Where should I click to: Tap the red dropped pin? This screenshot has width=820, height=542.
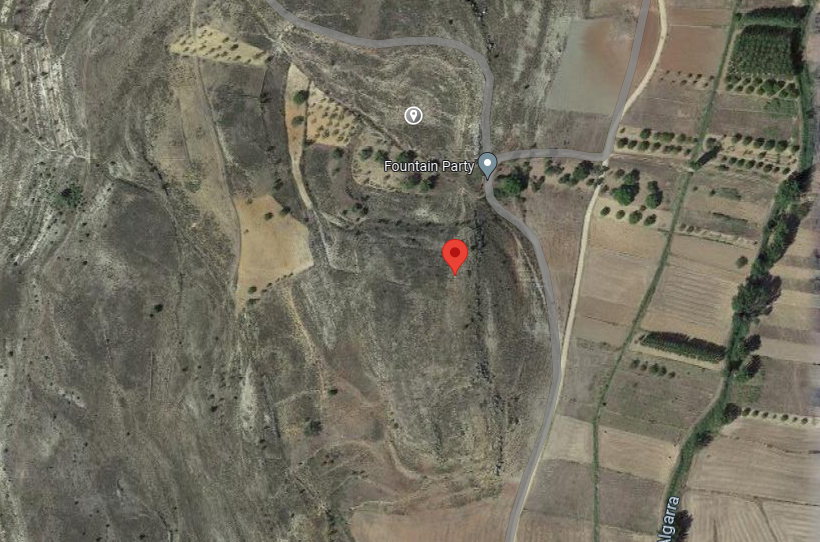(455, 254)
